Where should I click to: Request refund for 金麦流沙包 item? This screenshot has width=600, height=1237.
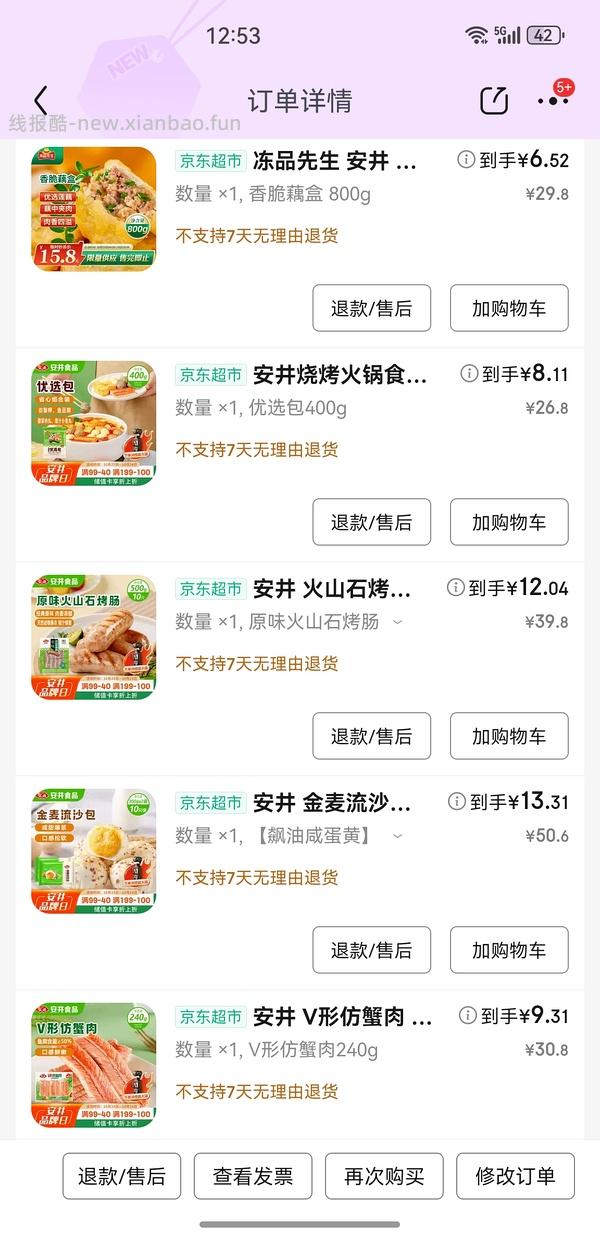click(x=371, y=950)
